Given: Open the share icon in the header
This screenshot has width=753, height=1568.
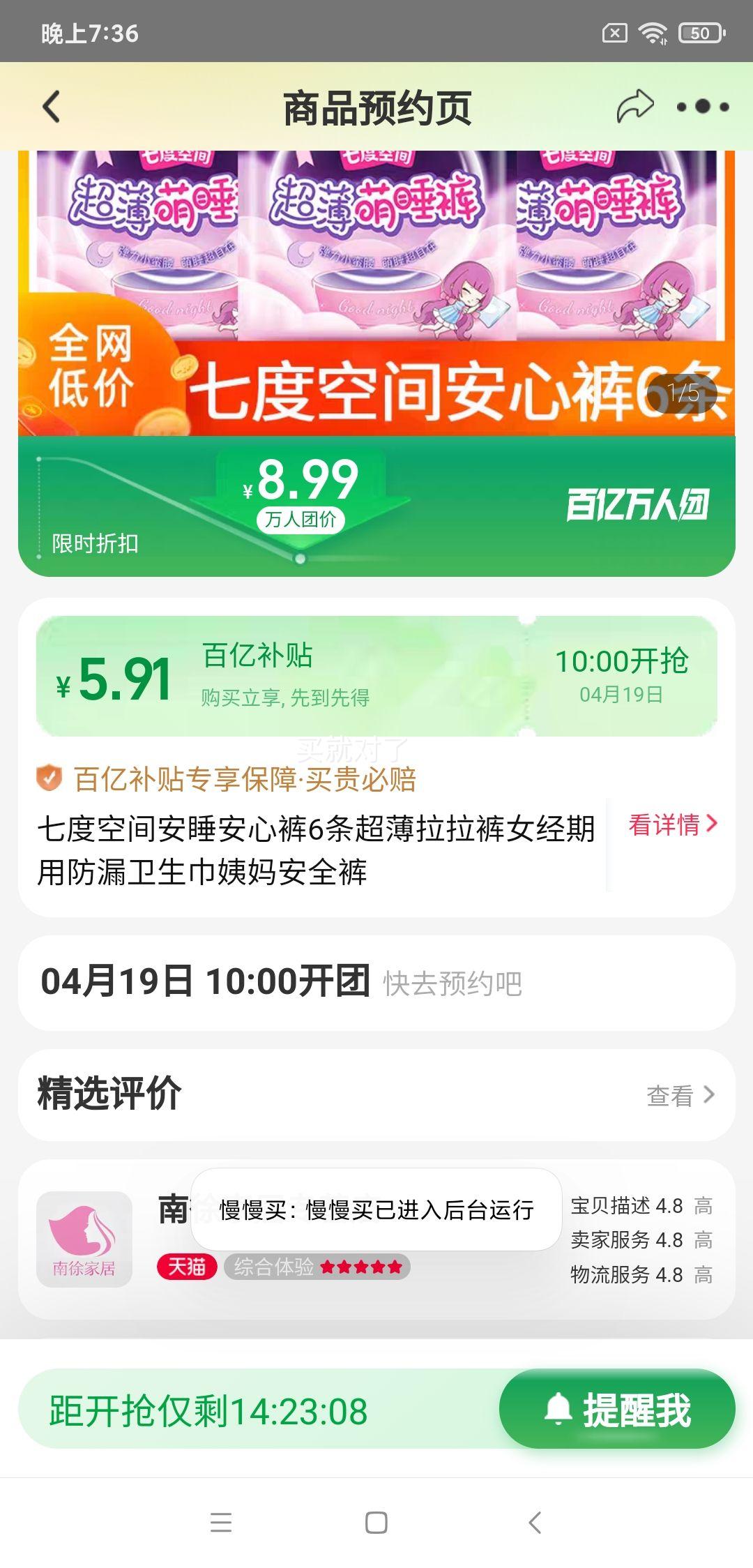Looking at the screenshot, I should pos(636,105).
